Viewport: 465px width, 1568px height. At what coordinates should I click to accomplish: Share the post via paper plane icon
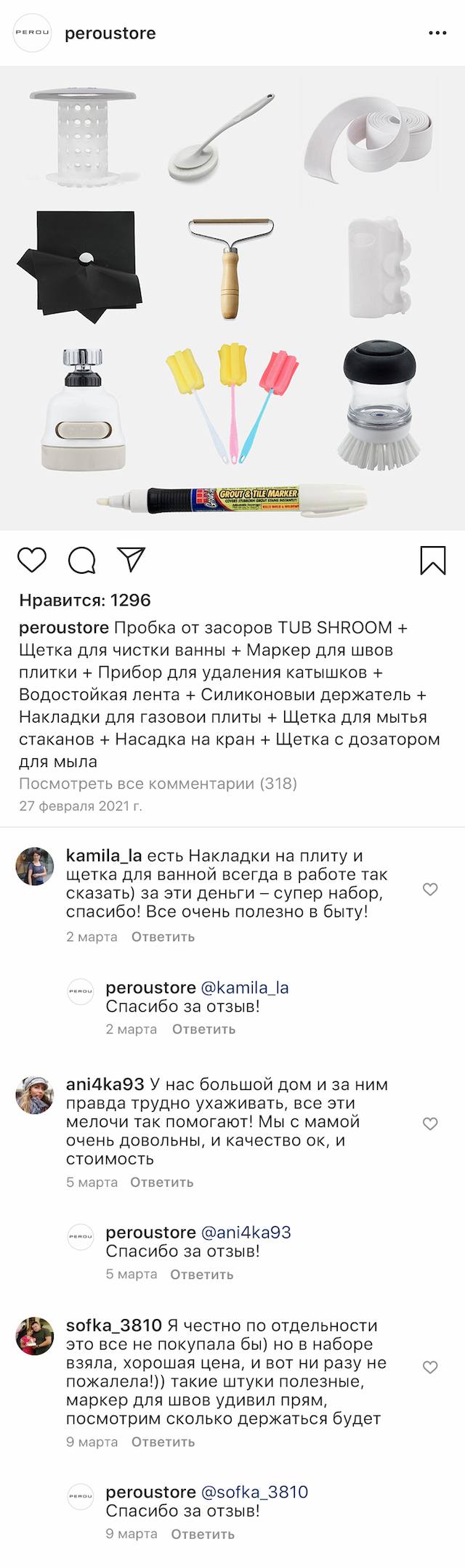(132, 559)
